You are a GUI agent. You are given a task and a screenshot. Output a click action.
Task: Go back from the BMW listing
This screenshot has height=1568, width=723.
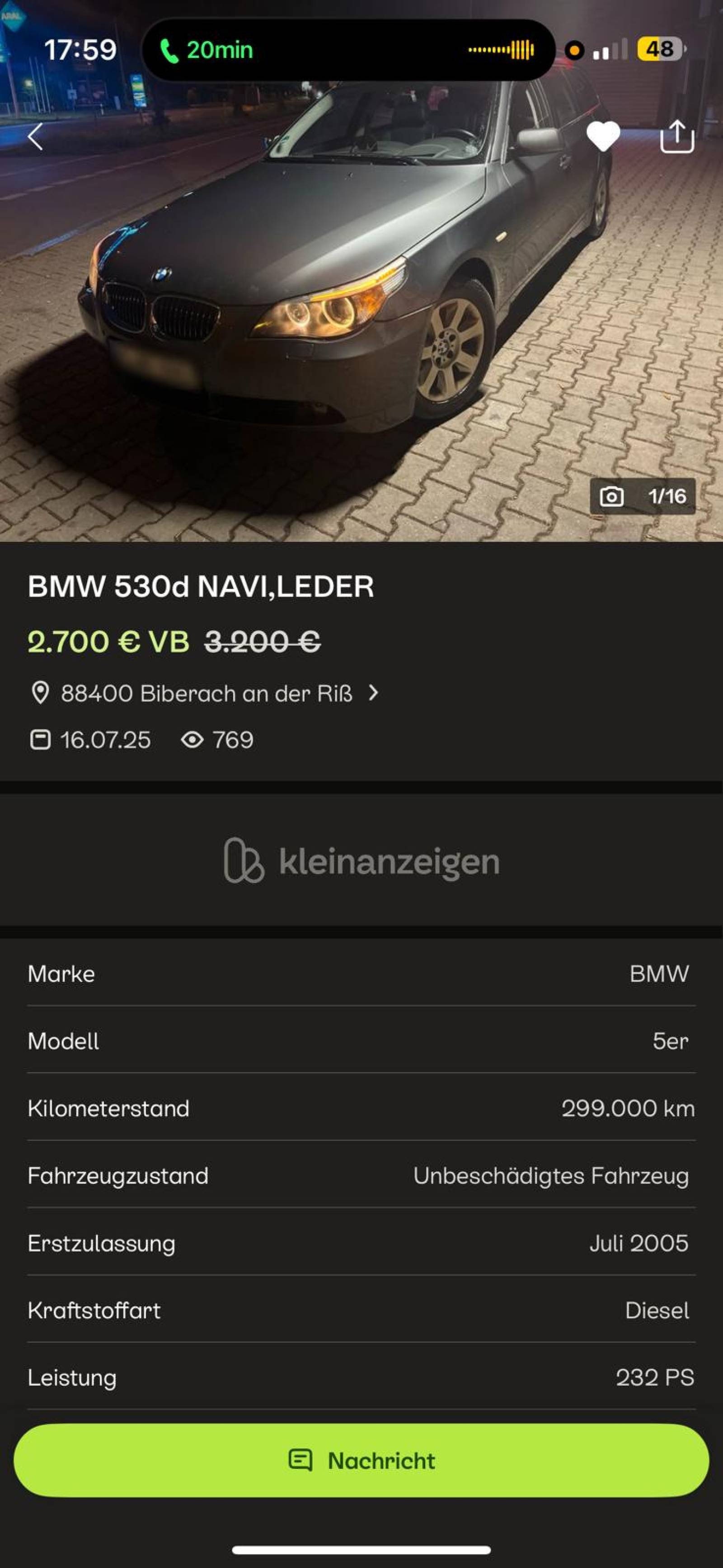tap(36, 137)
